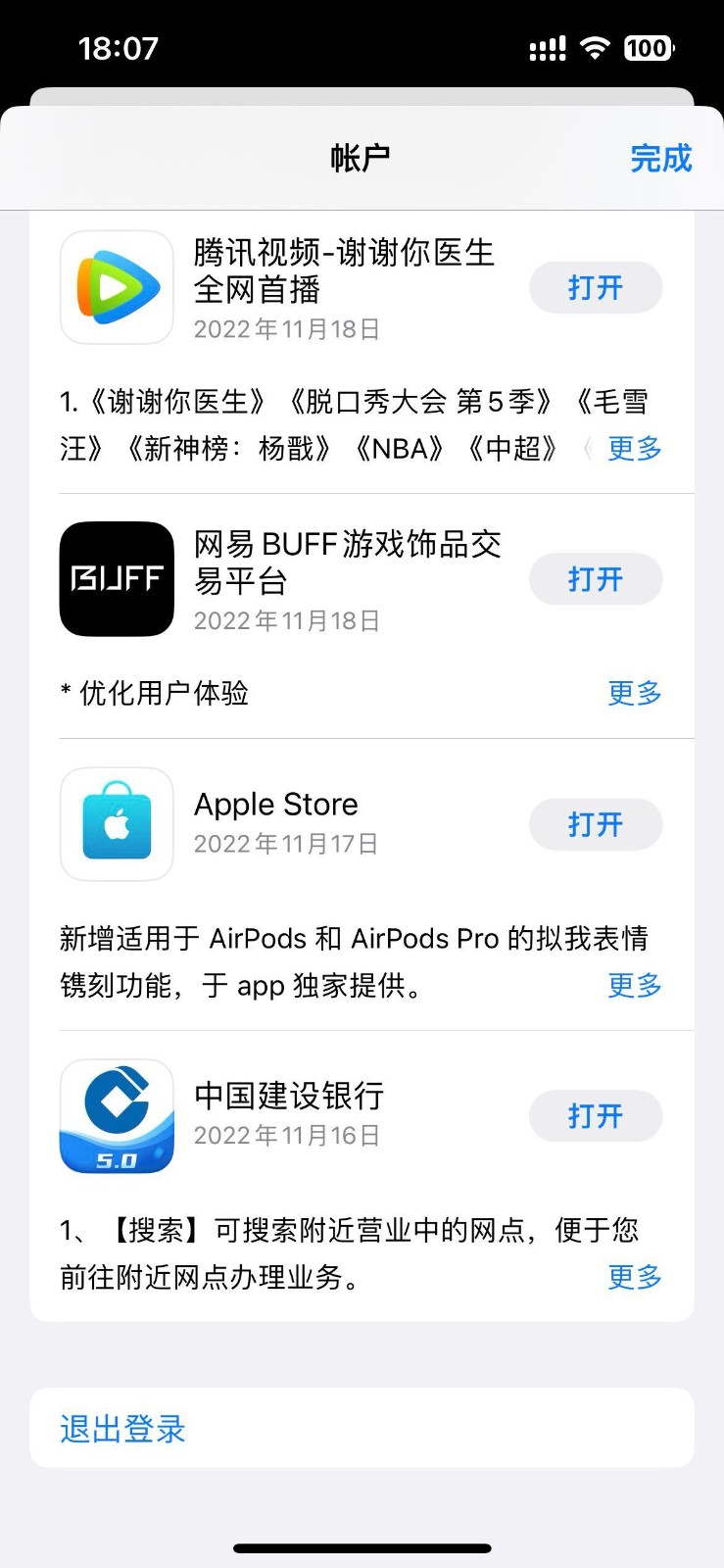Open China Construction Bank via 打开
The height and width of the screenshot is (1568, 724).
pos(595,1115)
